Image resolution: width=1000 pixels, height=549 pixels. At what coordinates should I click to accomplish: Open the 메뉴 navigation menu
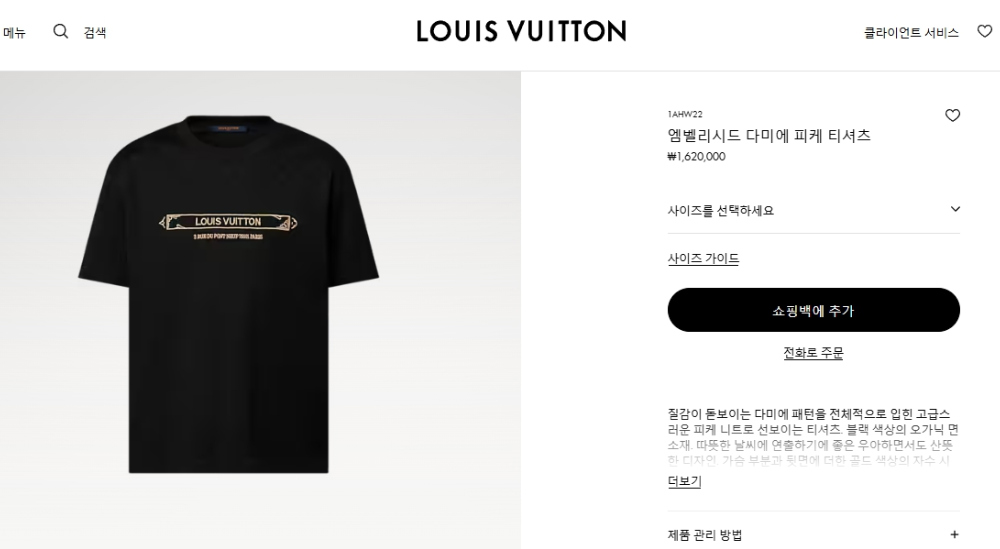coord(14,33)
